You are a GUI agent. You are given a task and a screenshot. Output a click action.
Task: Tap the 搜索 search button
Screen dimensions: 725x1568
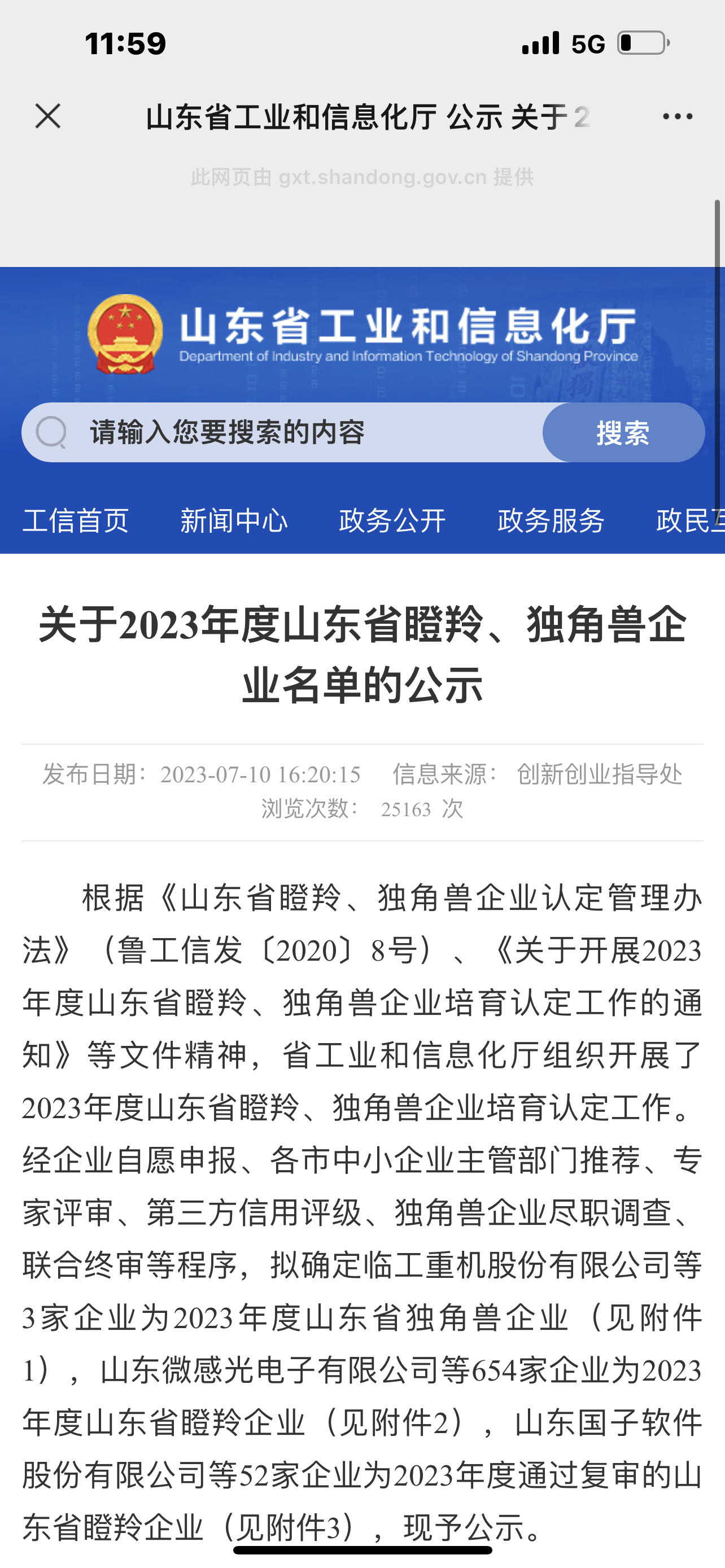coord(623,432)
